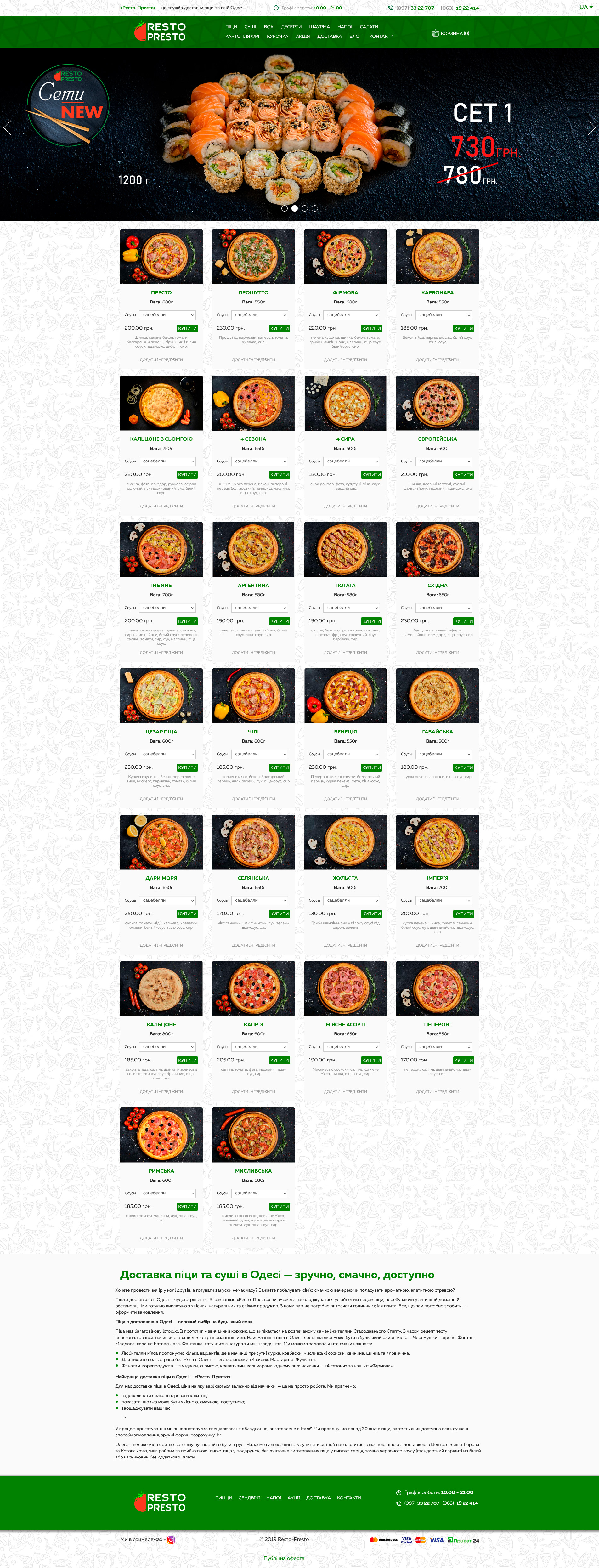Buy the ГАВАЙСЬКА pizza
The width and height of the screenshot is (599, 1568).
tap(463, 767)
